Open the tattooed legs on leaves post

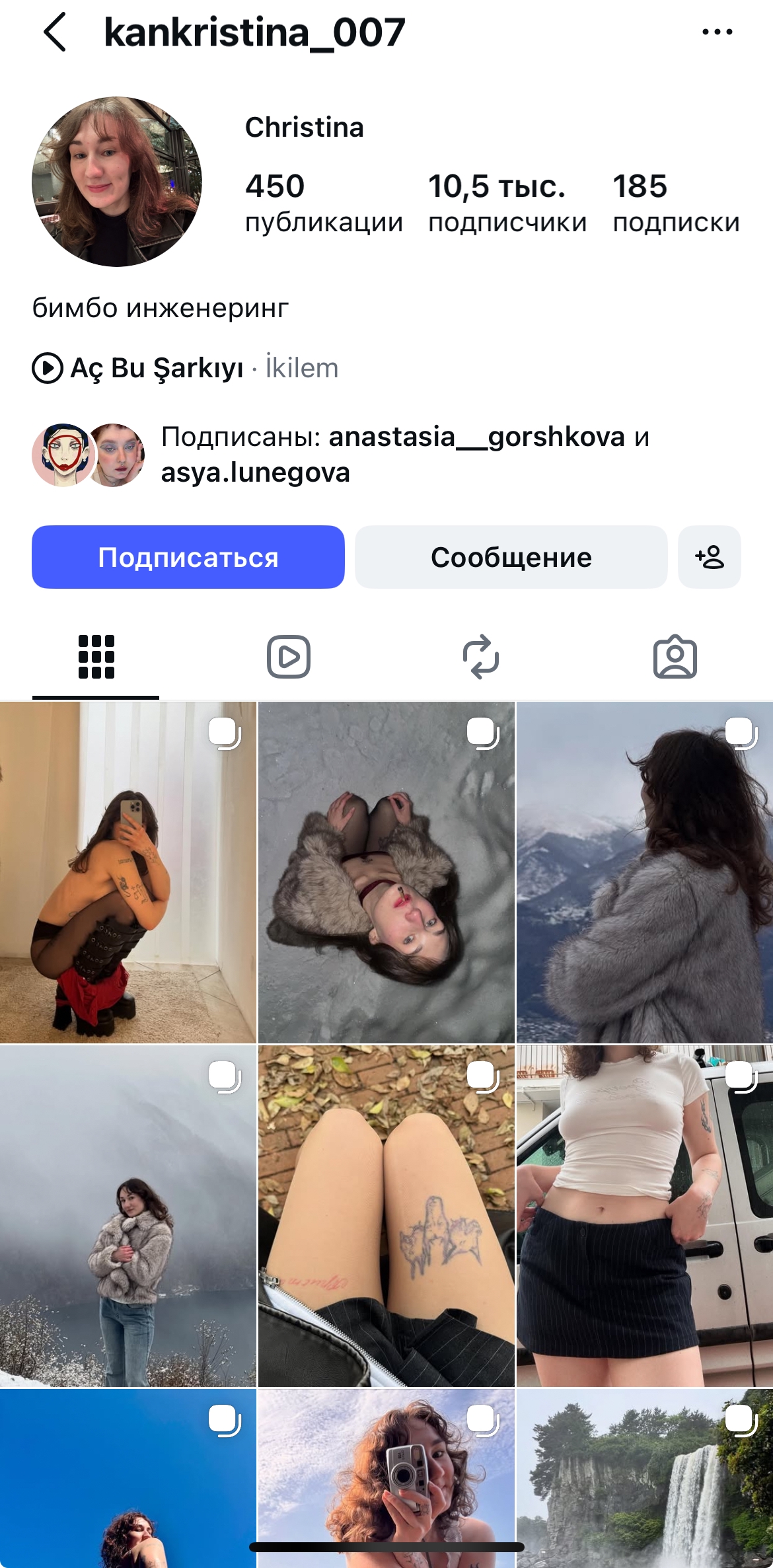pyautogui.click(x=386, y=1216)
